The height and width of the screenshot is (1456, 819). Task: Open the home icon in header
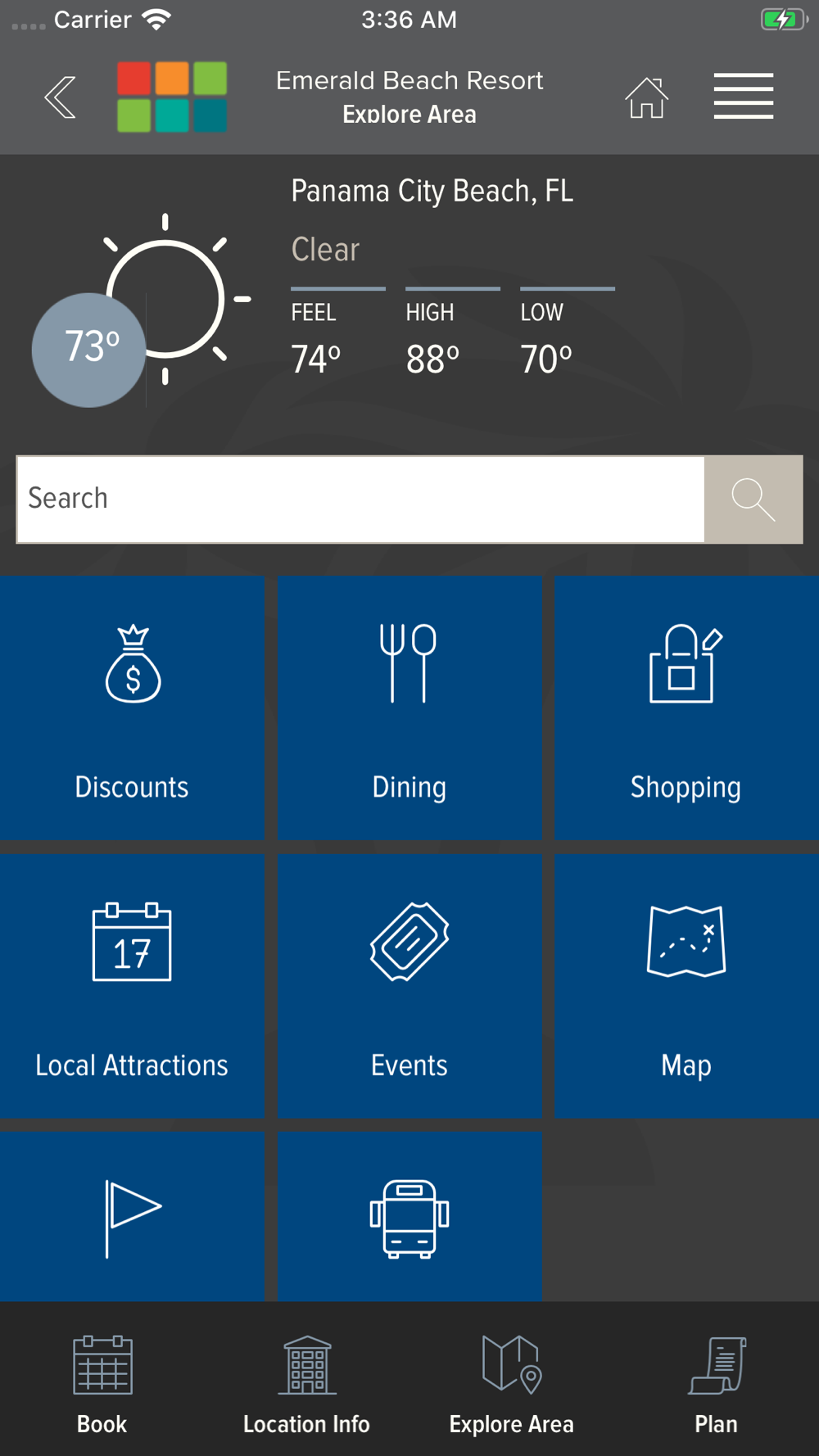pos(646,97)
